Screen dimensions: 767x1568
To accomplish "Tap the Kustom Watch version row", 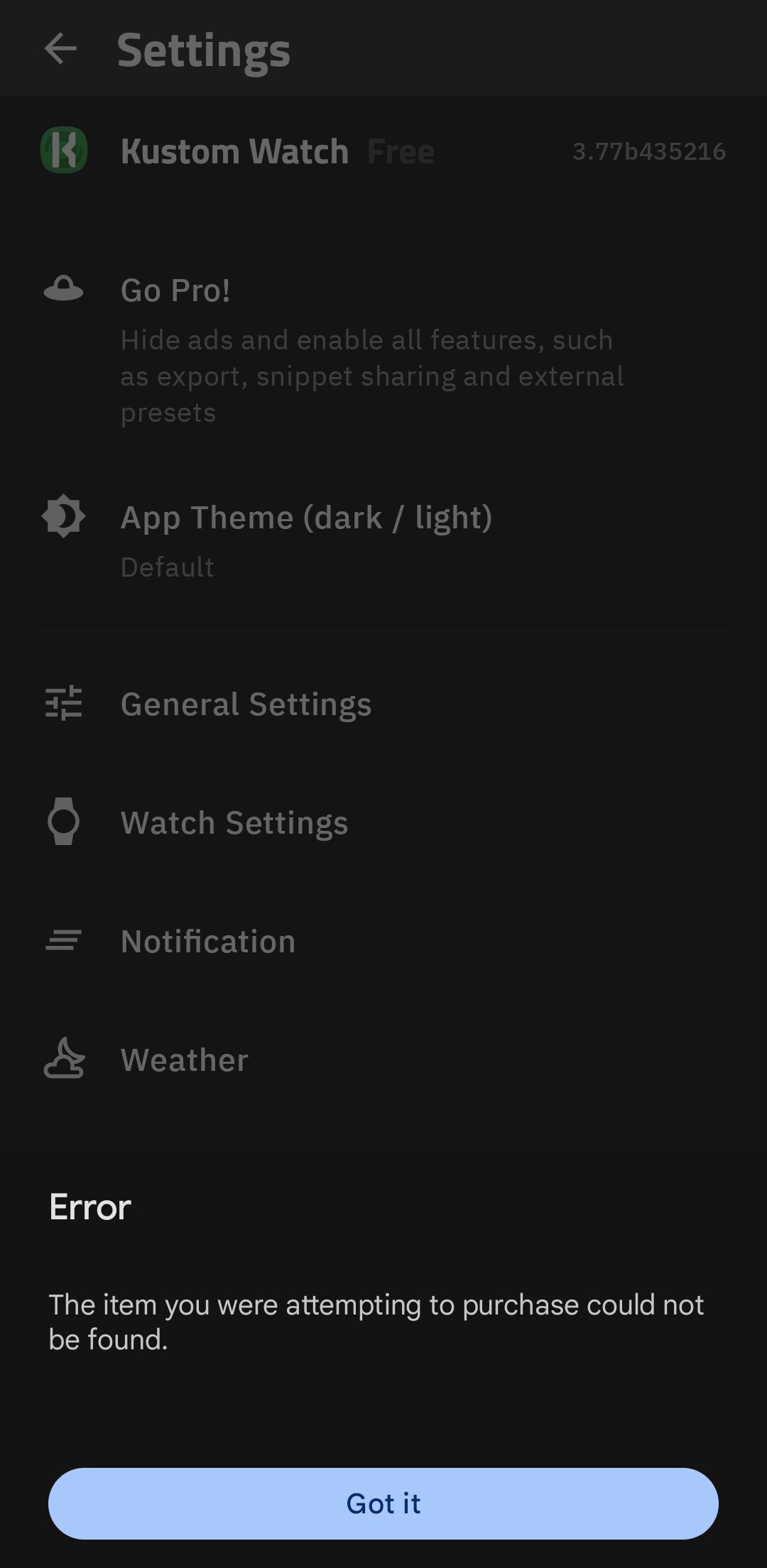I will pos(383,151).
